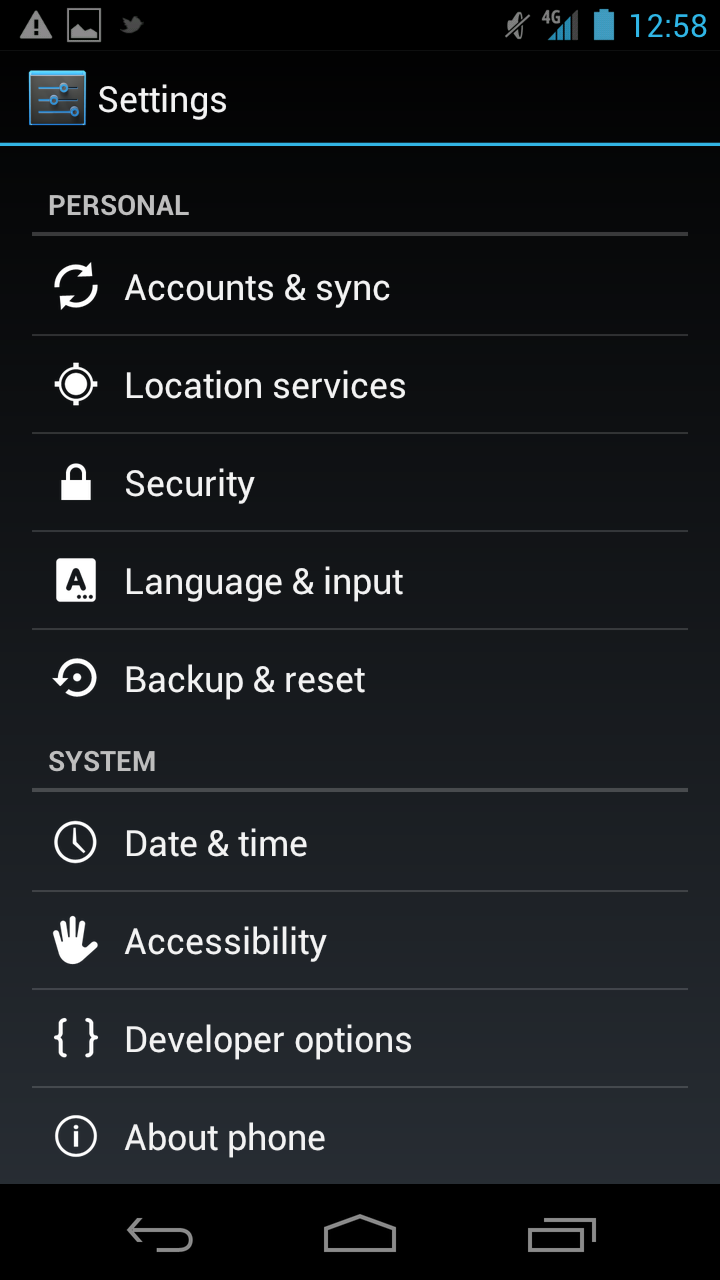Viewport: 720px width, 1280px height.
Task: Open Date & time settings
Action: click(x=360, y=843)
